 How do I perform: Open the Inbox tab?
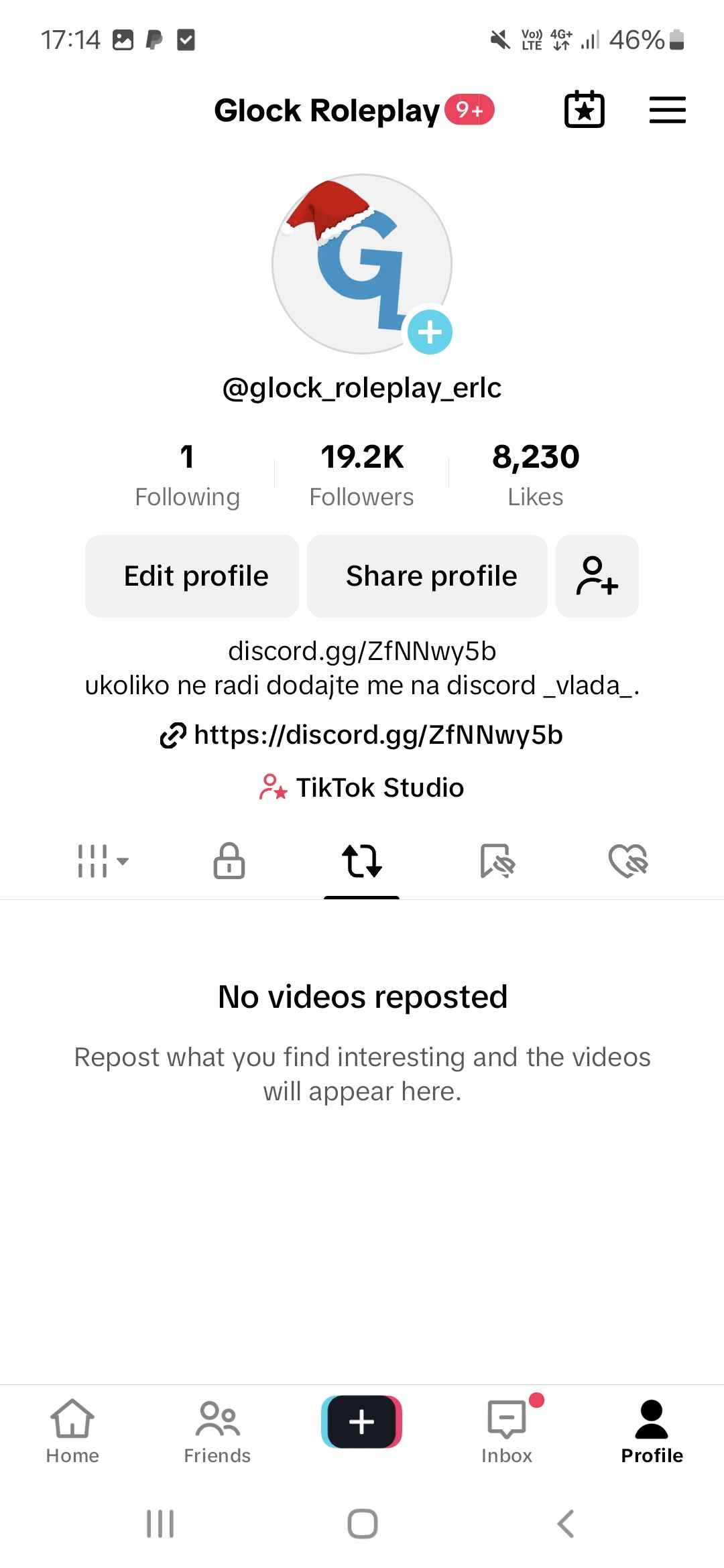point(507,1431)
